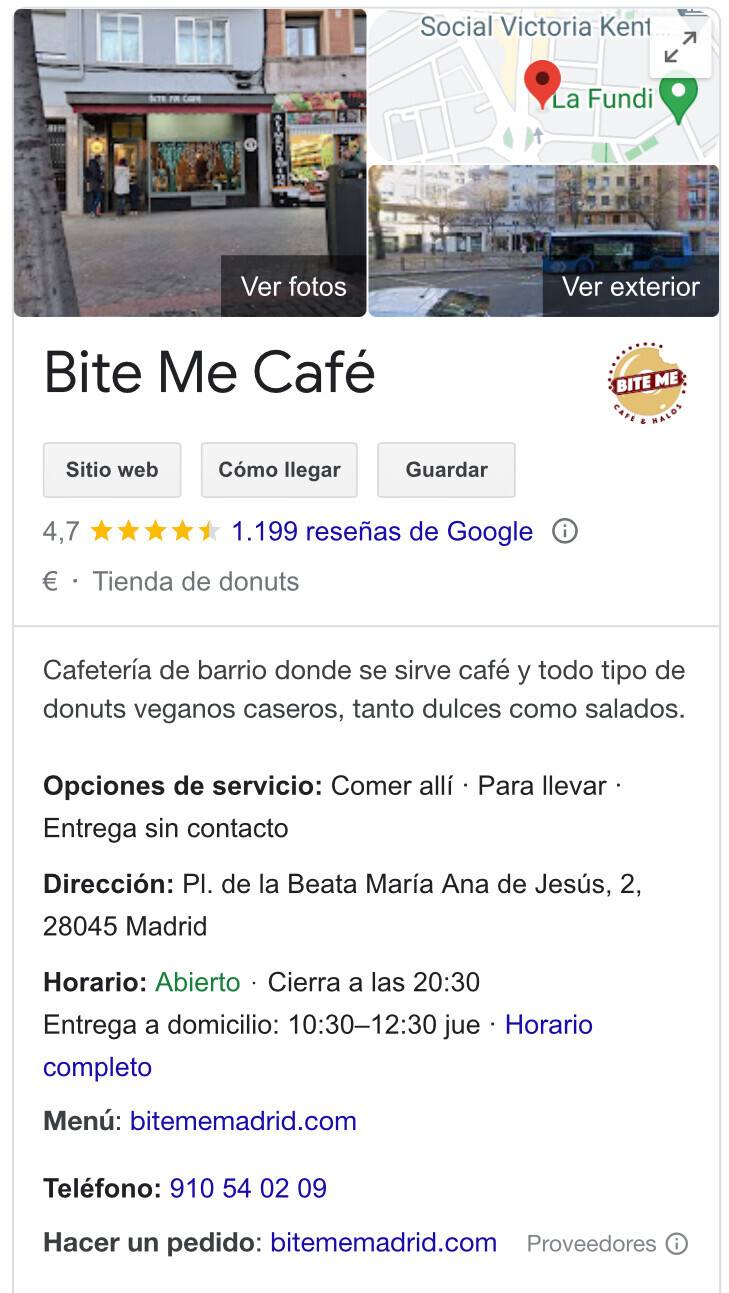Screen dimensions: 729x1293
Task: Open the Sitio web button
Action: [111, 470]
